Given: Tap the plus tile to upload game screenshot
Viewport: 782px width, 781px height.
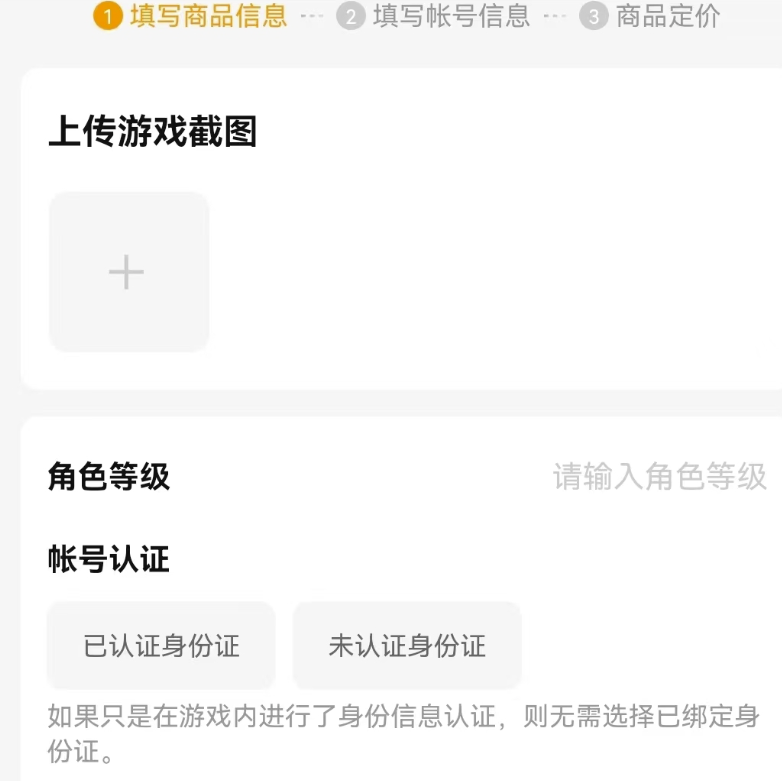Looking at the screenshot, I should coord(128,272).
